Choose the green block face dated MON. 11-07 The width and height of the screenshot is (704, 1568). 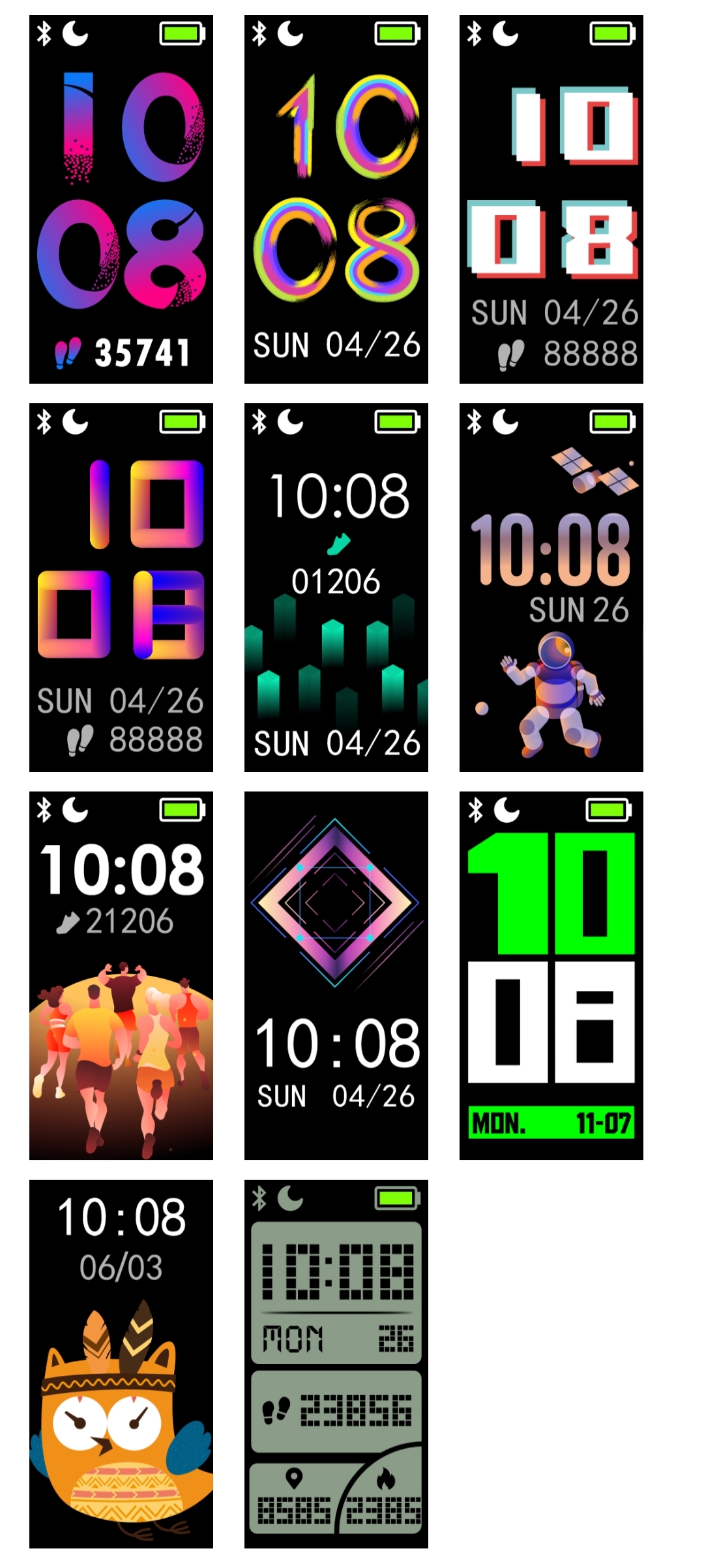pos(551,976)
